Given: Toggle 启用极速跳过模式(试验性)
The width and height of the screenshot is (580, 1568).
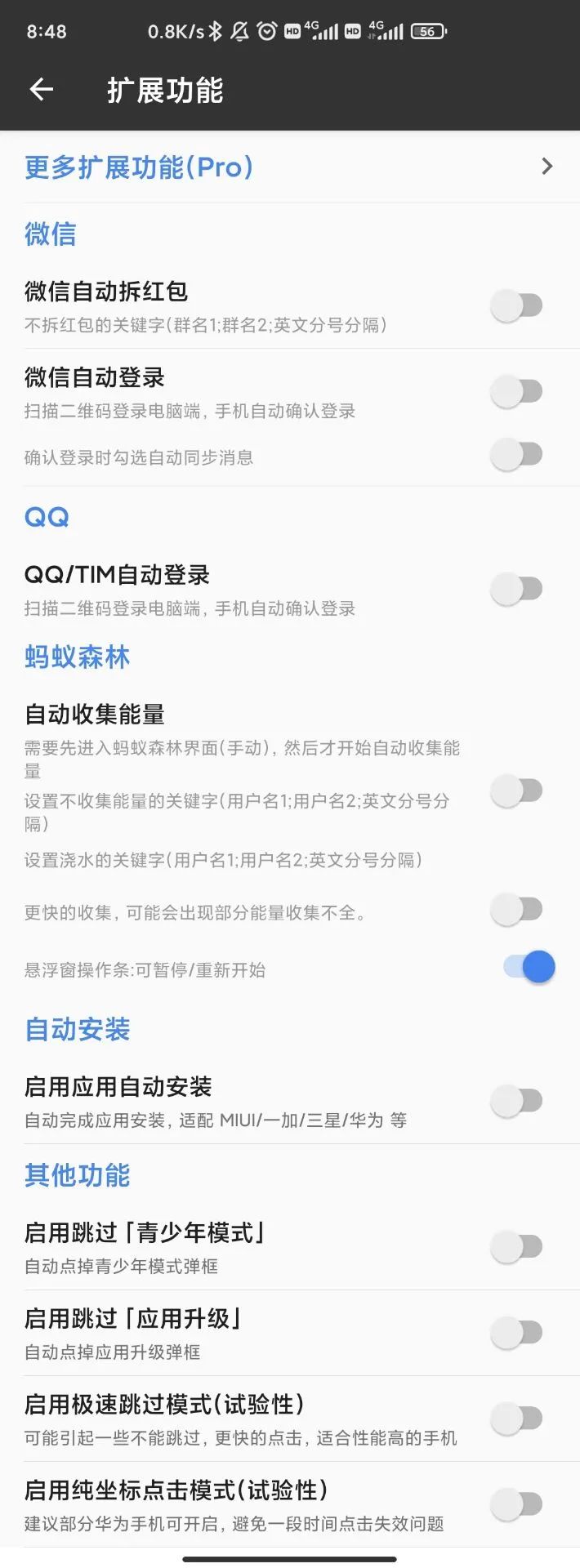Looking at the screenshot, I should pyautogui.click(x=517, y=1419).
